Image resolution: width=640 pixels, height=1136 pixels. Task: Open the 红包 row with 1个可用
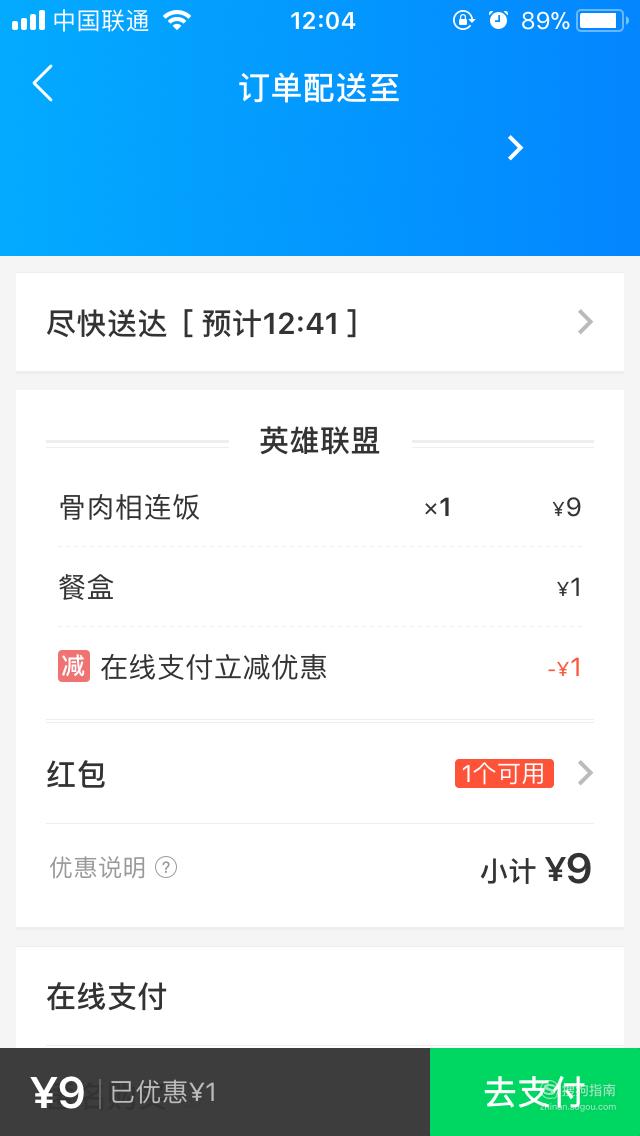(320, 774)
